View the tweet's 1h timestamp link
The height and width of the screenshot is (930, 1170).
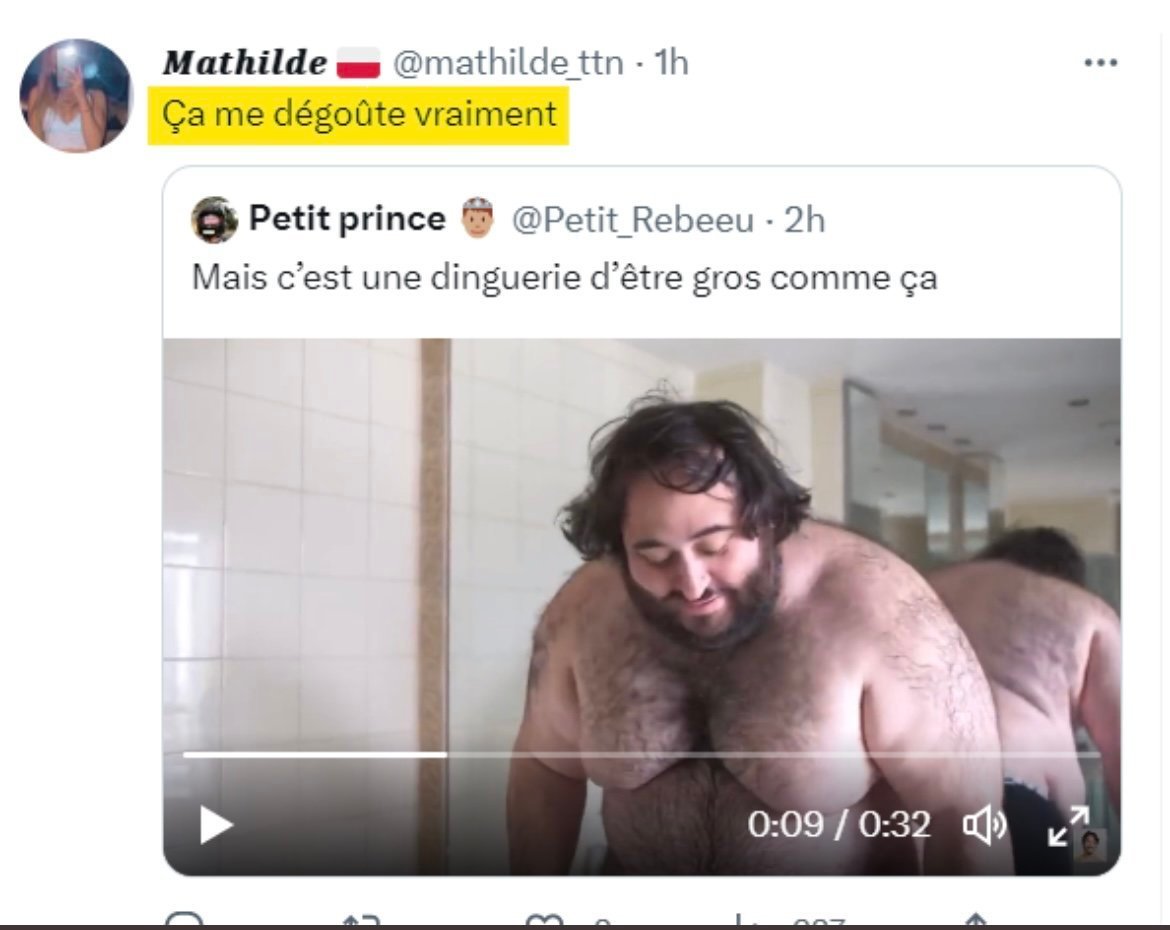671,63
